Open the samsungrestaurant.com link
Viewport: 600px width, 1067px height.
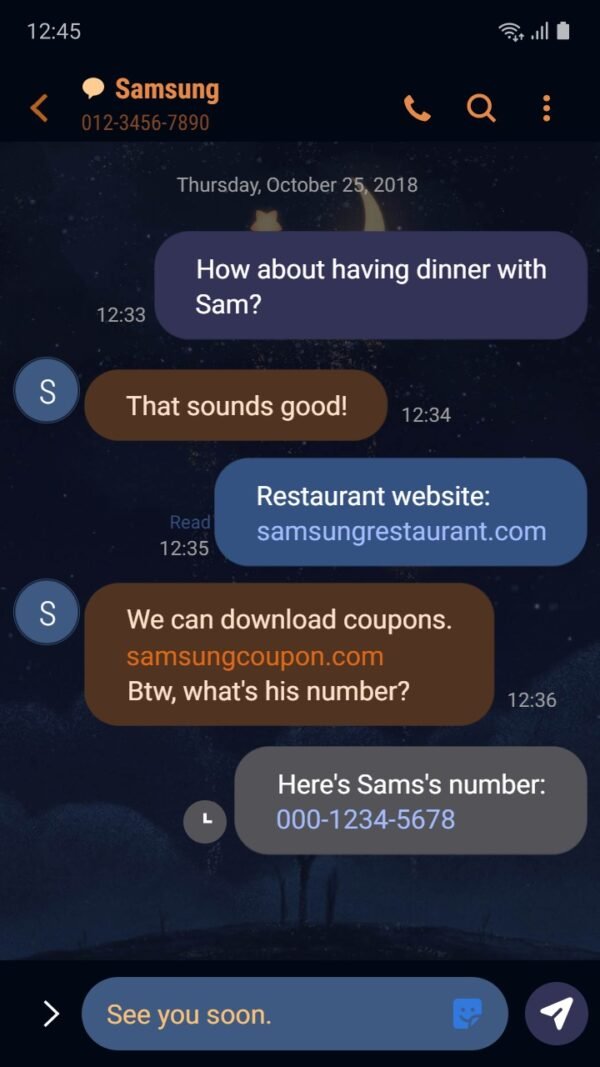401,531
